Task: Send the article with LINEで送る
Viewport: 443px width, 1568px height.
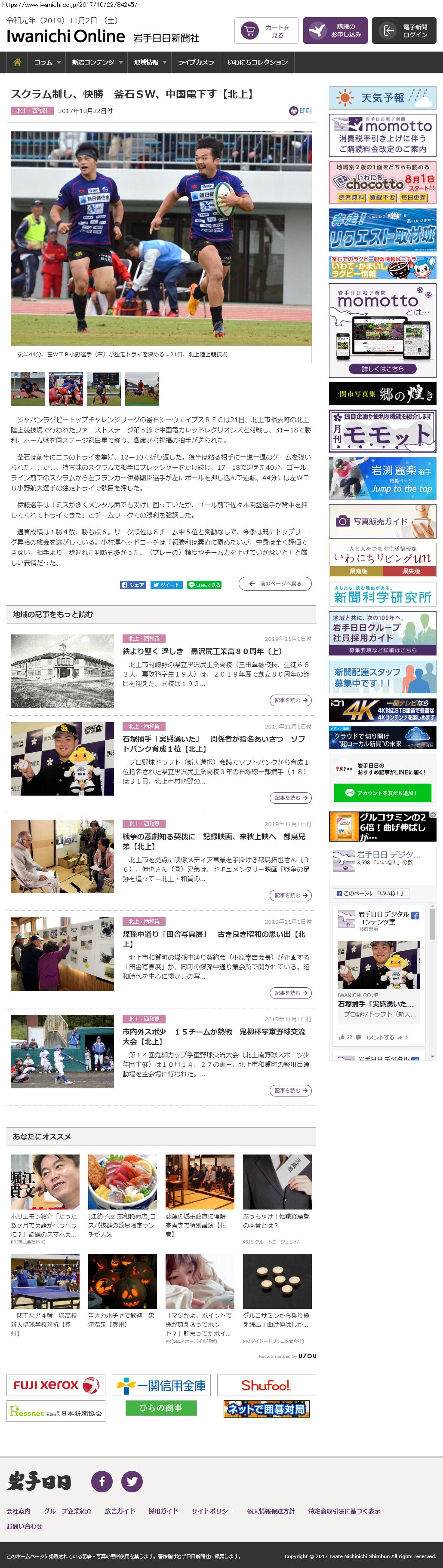Action: coord(204,585)
